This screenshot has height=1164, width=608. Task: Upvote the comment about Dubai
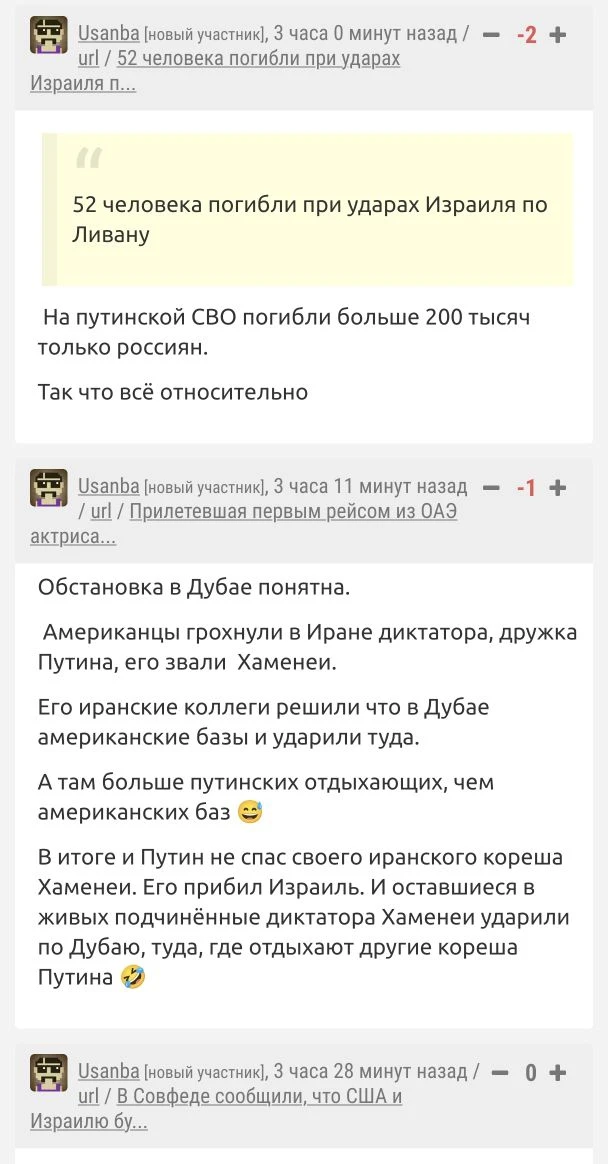click(x=558, y=488)
